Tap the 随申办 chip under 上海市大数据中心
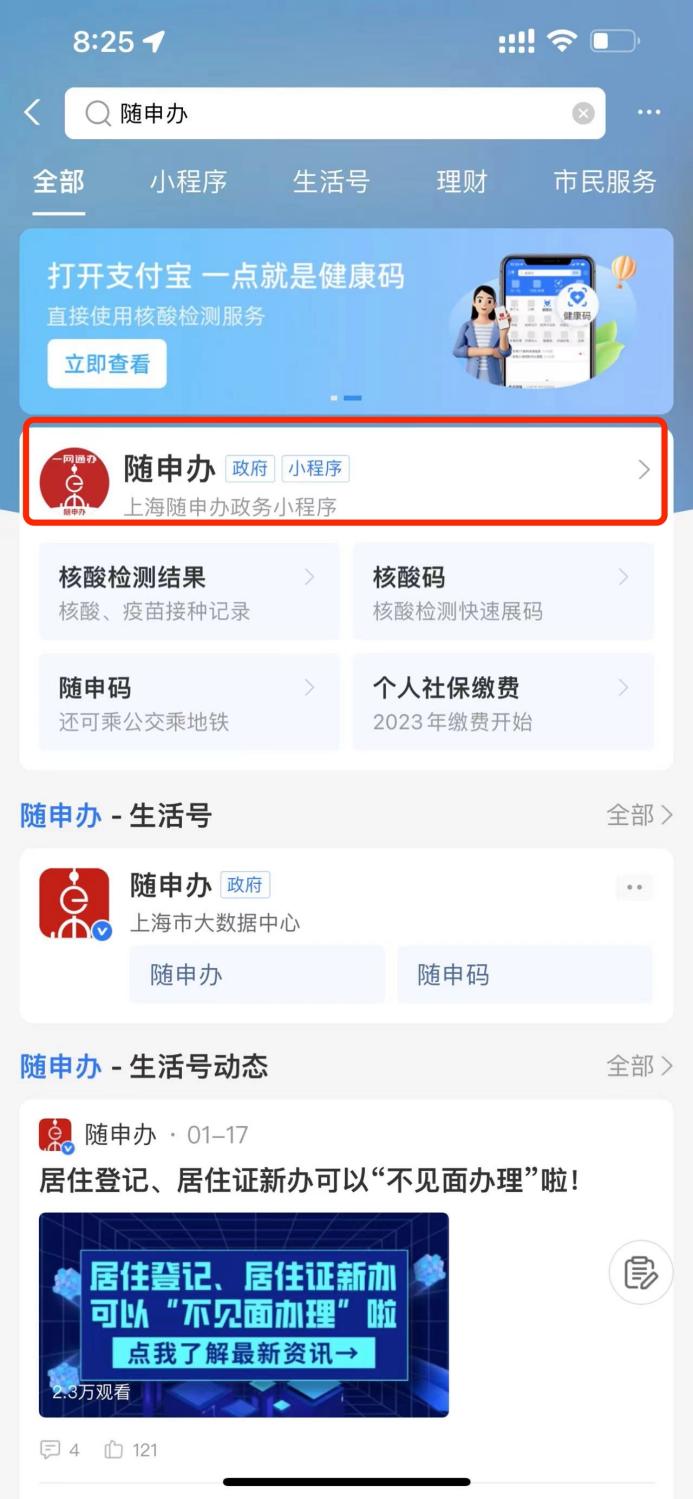The image size is (693, 1499). (x=256, y=975)
